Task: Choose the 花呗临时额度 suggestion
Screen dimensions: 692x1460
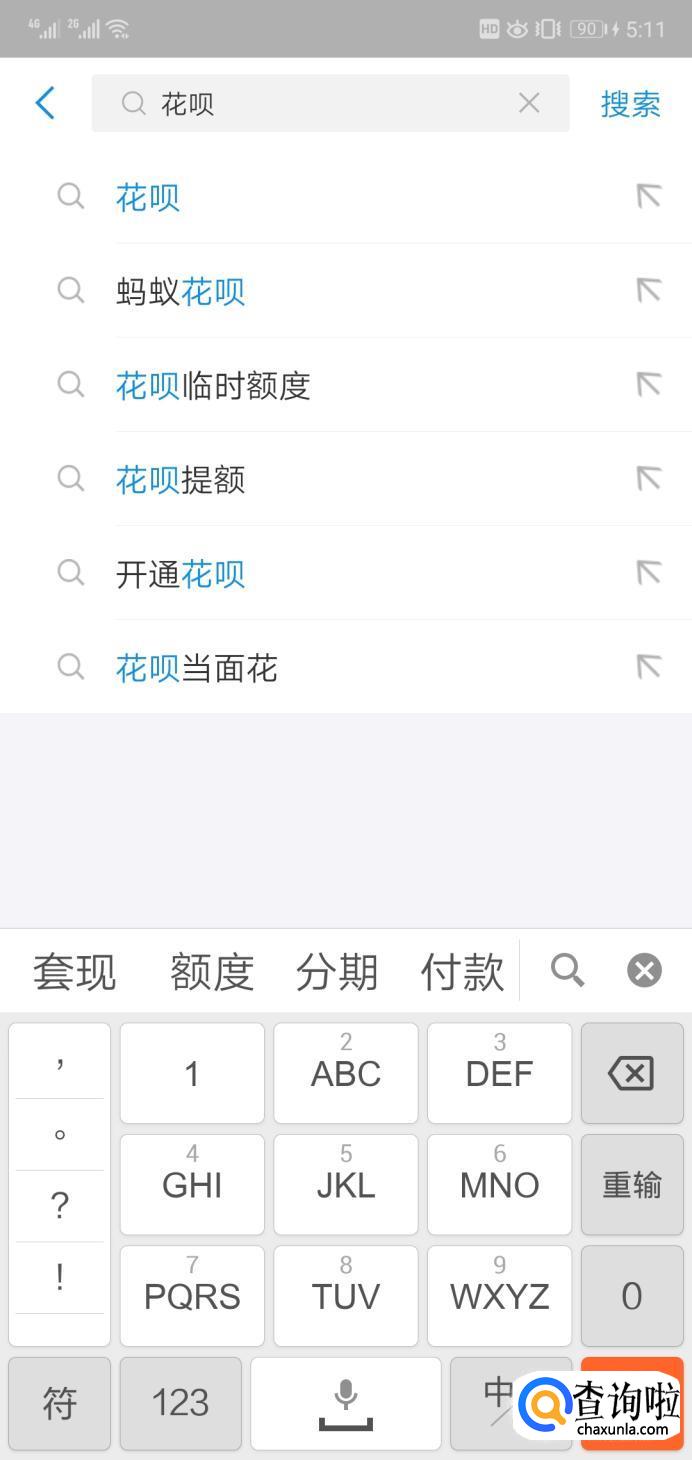Action: point(213,385)
